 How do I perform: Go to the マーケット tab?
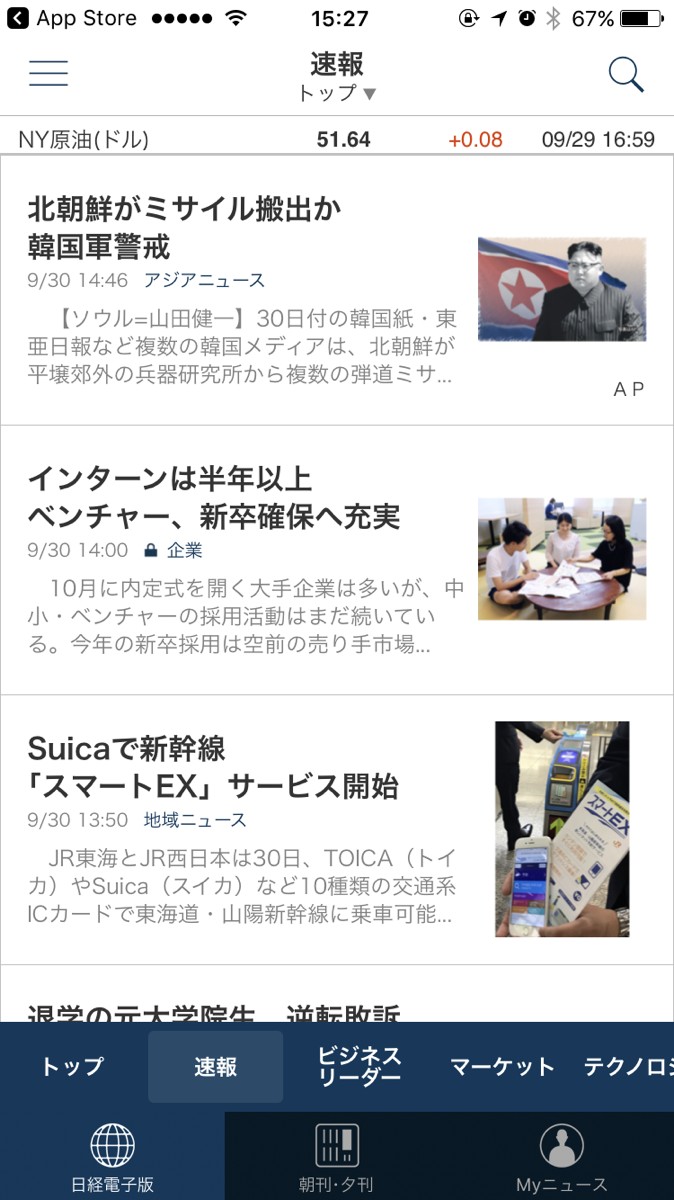tap(502, 1067)
